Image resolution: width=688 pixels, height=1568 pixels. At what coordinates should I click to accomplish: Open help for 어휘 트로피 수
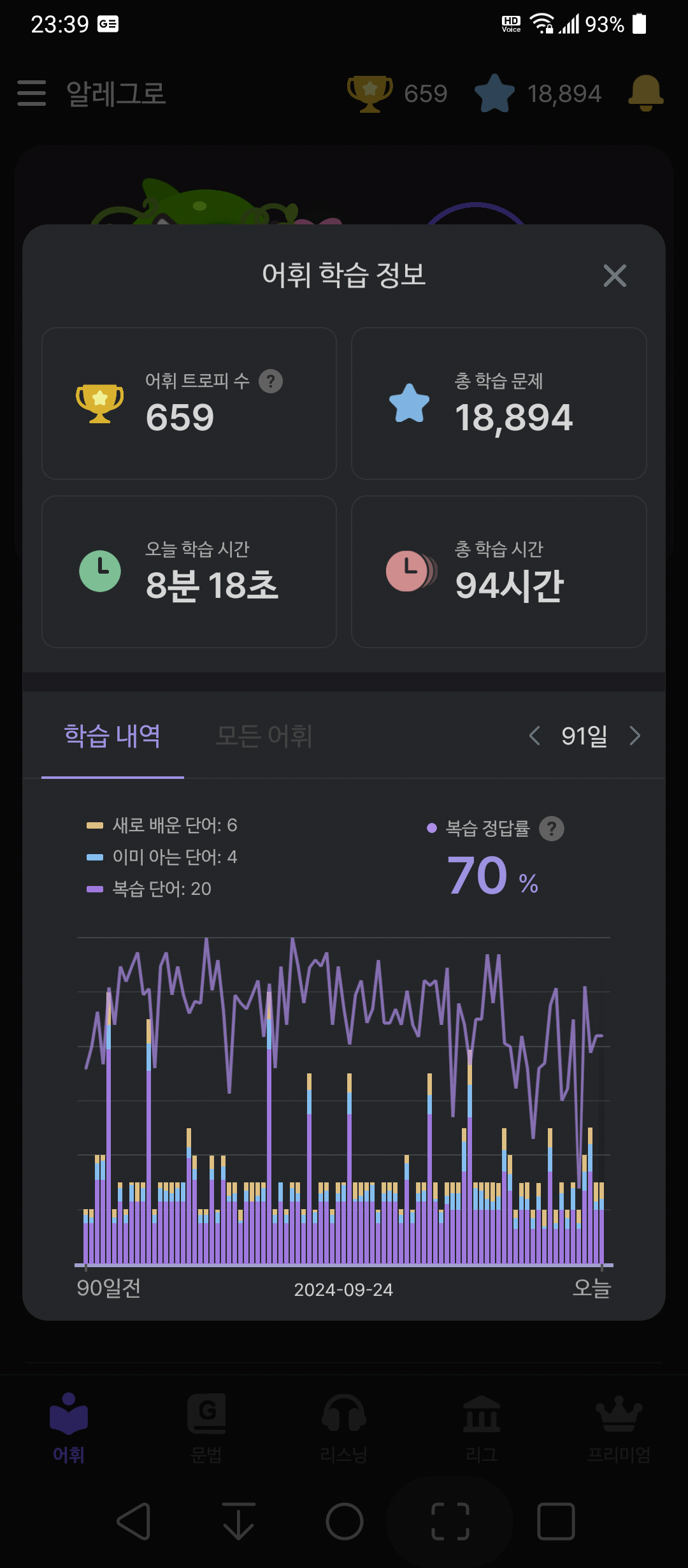[x=271, y=381]
